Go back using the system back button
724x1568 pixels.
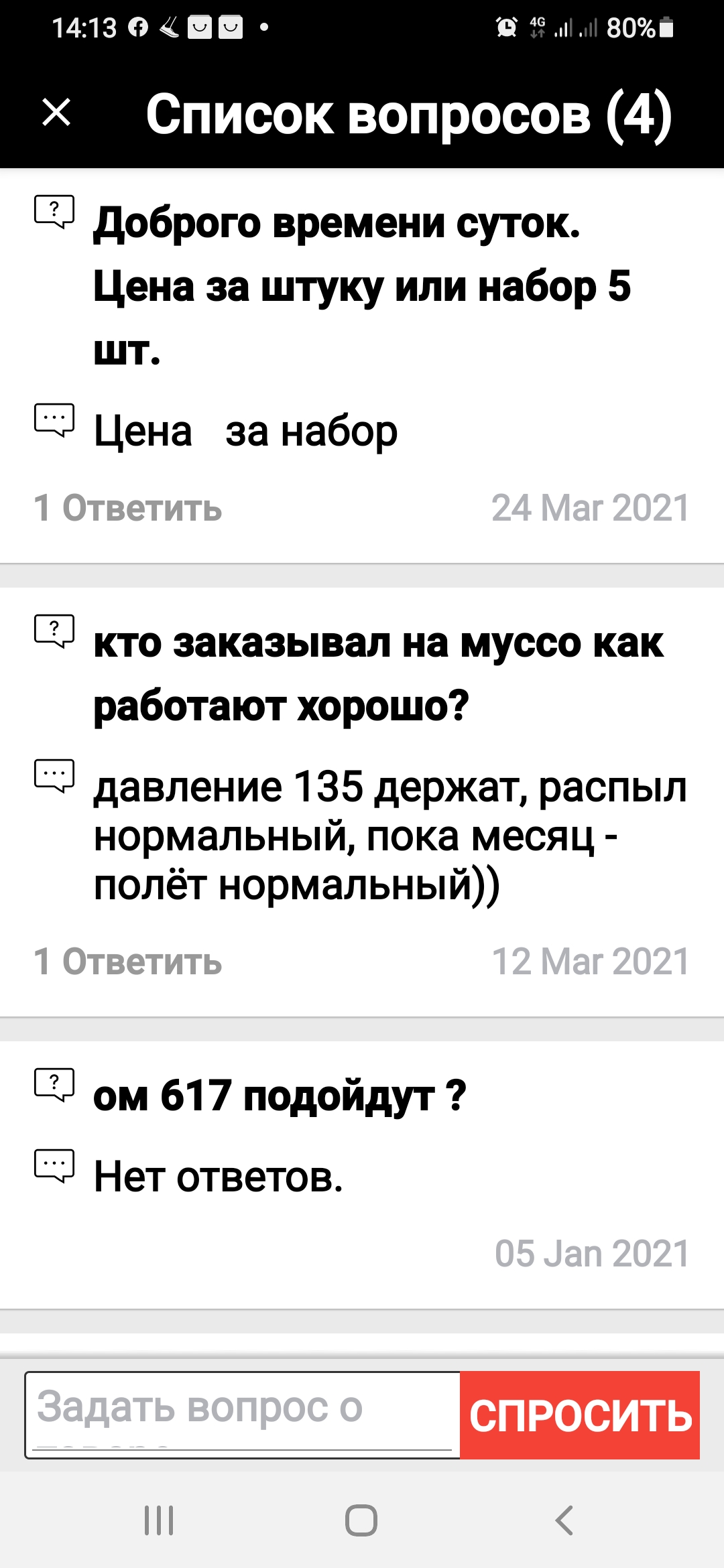[564, 1520]
